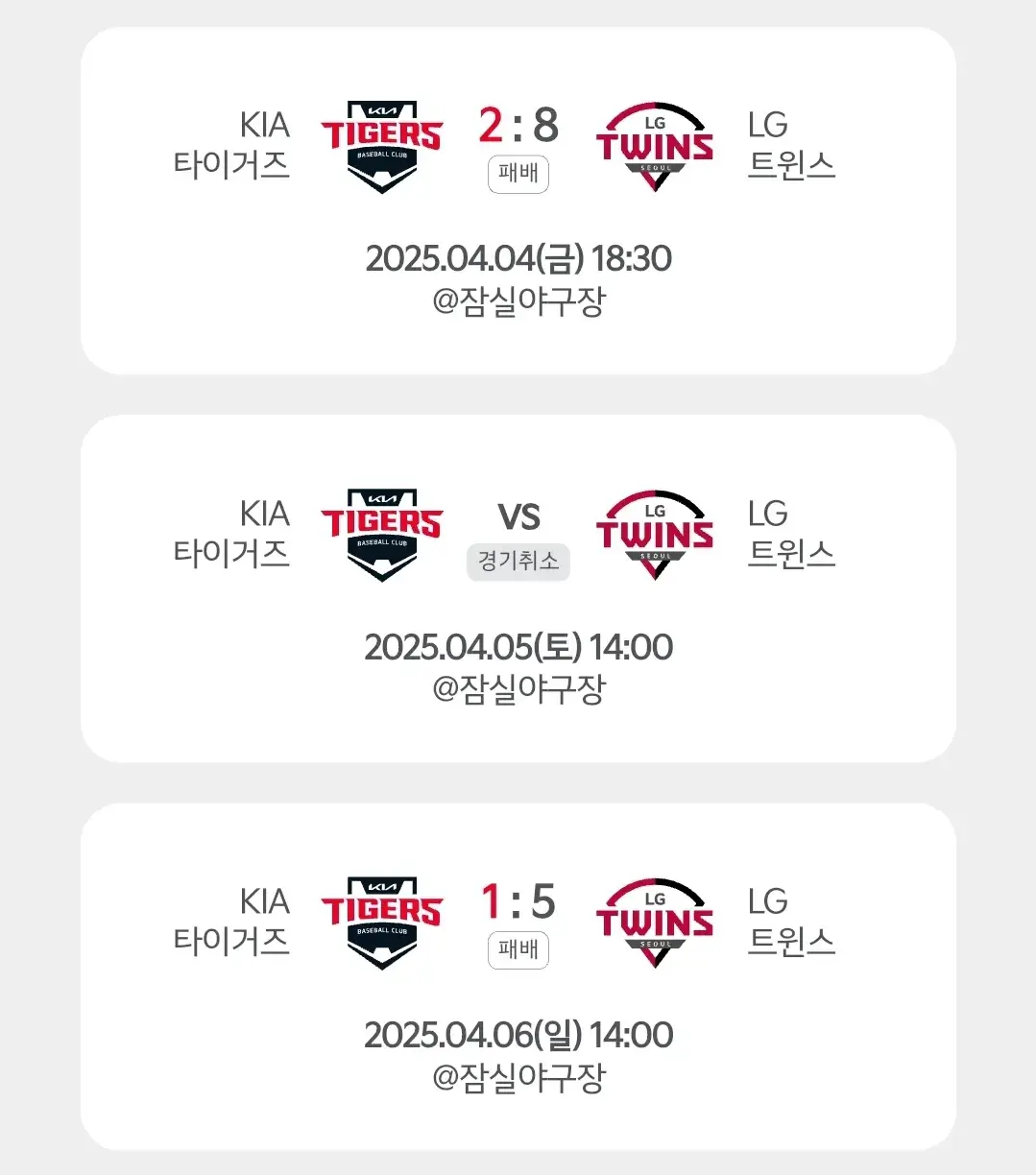
Task: Select the 1:5 score on the April 6 game
Action: (x=517, y=900)
